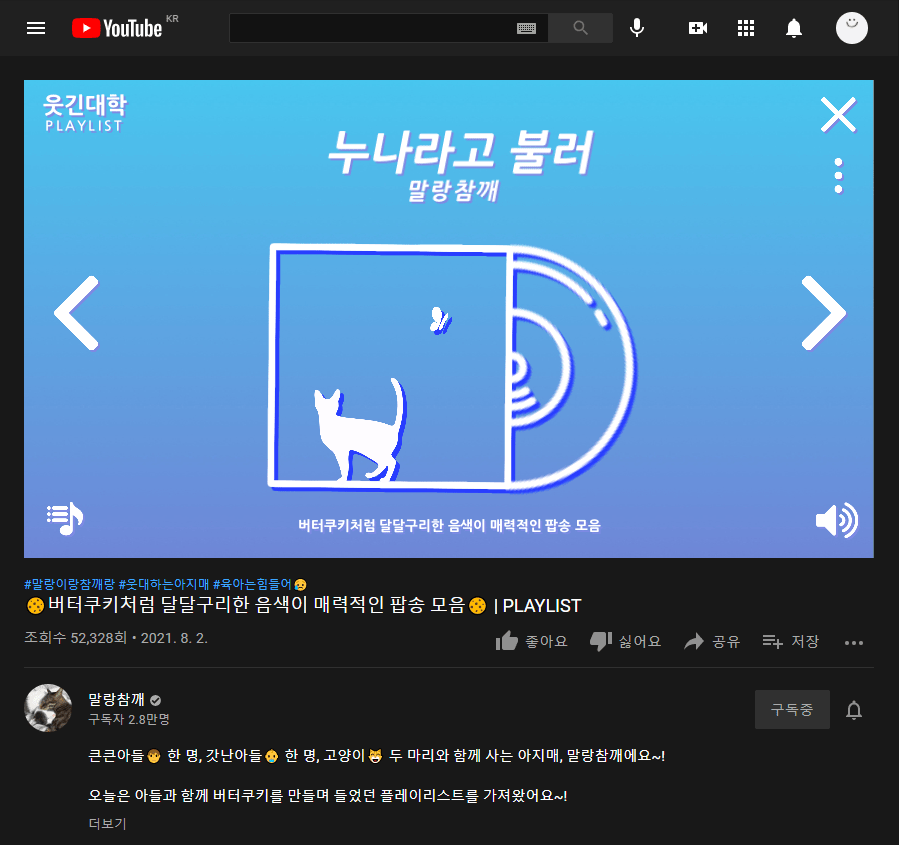Open the account avatar menu
The height and width of the screenshot is (845, 899).
852,28
